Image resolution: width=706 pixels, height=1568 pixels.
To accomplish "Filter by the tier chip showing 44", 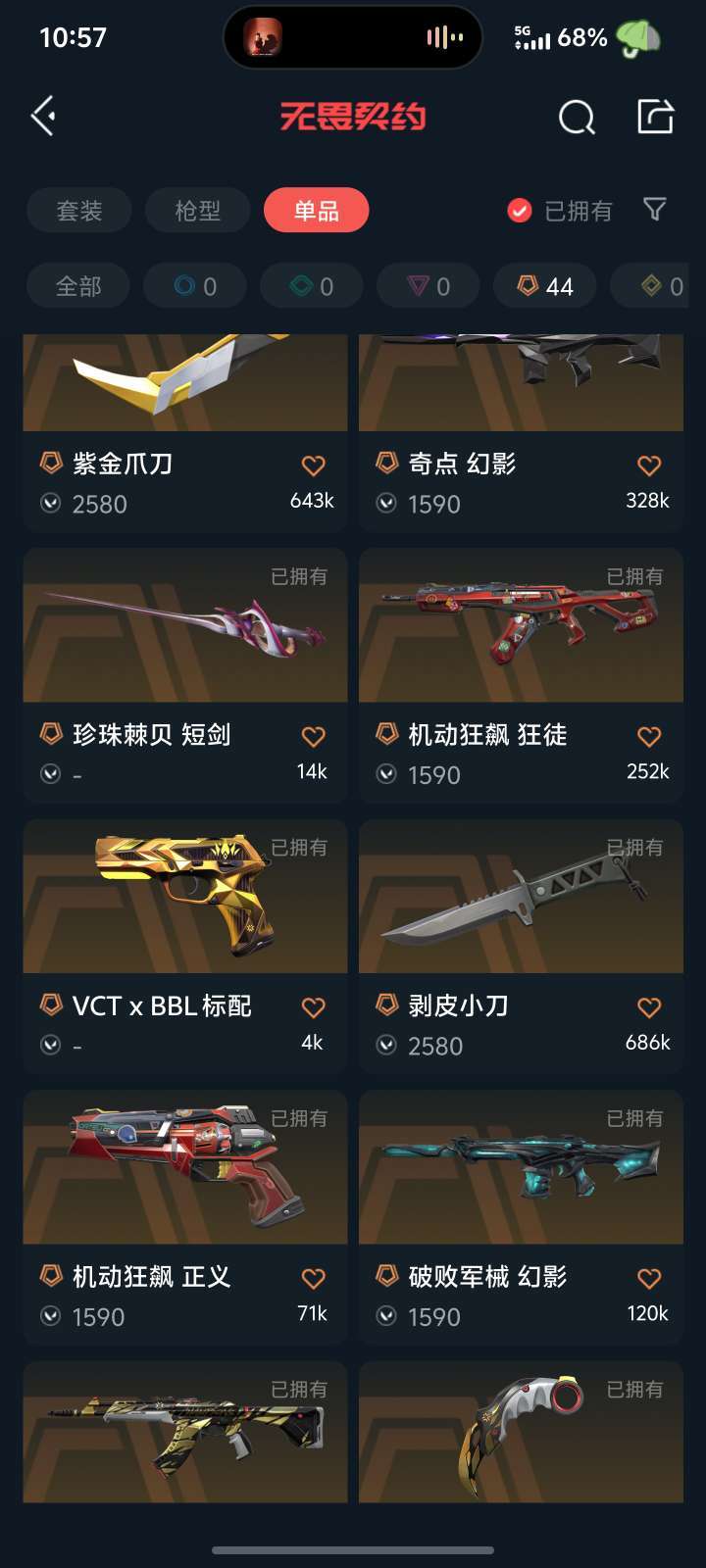I will click(545, 286).
